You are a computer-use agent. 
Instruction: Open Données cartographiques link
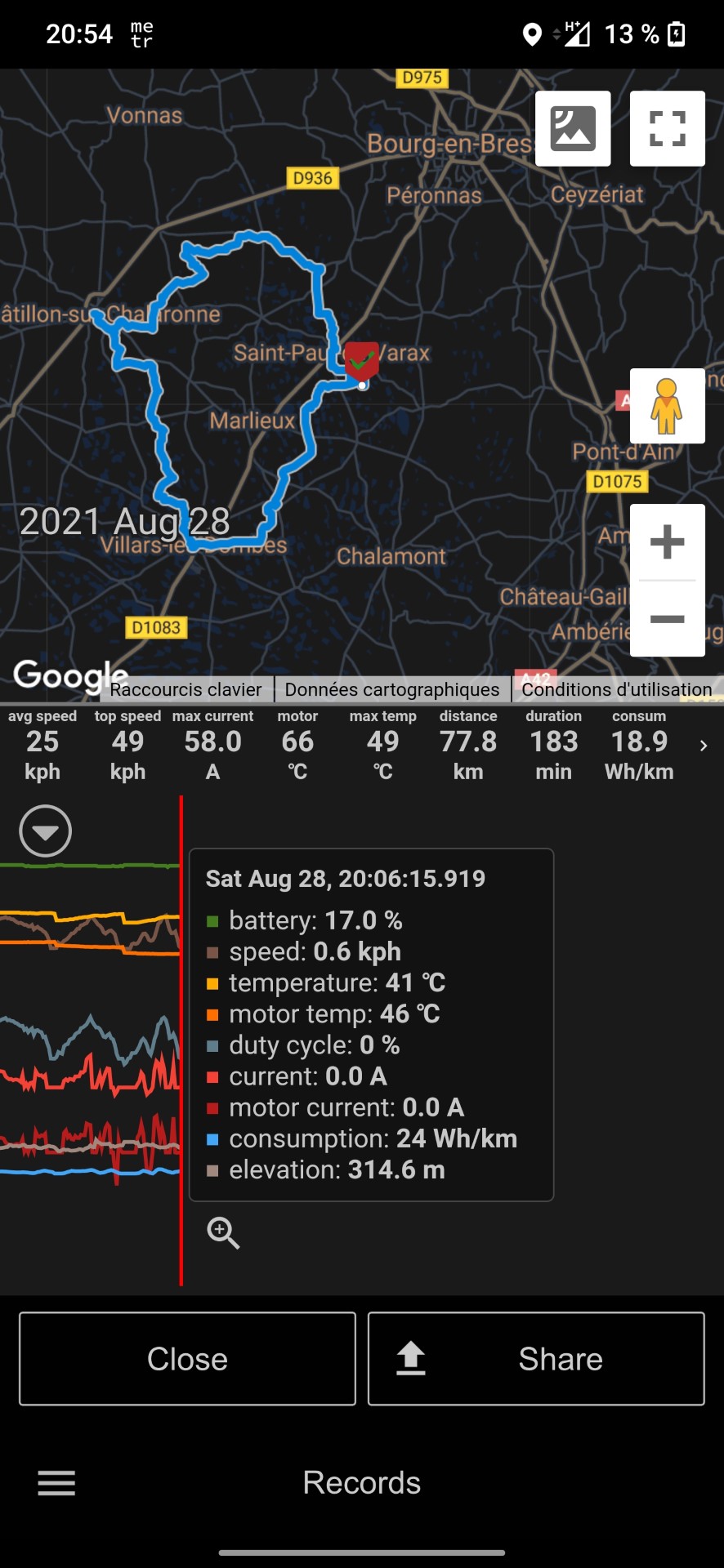pos(392,689)
